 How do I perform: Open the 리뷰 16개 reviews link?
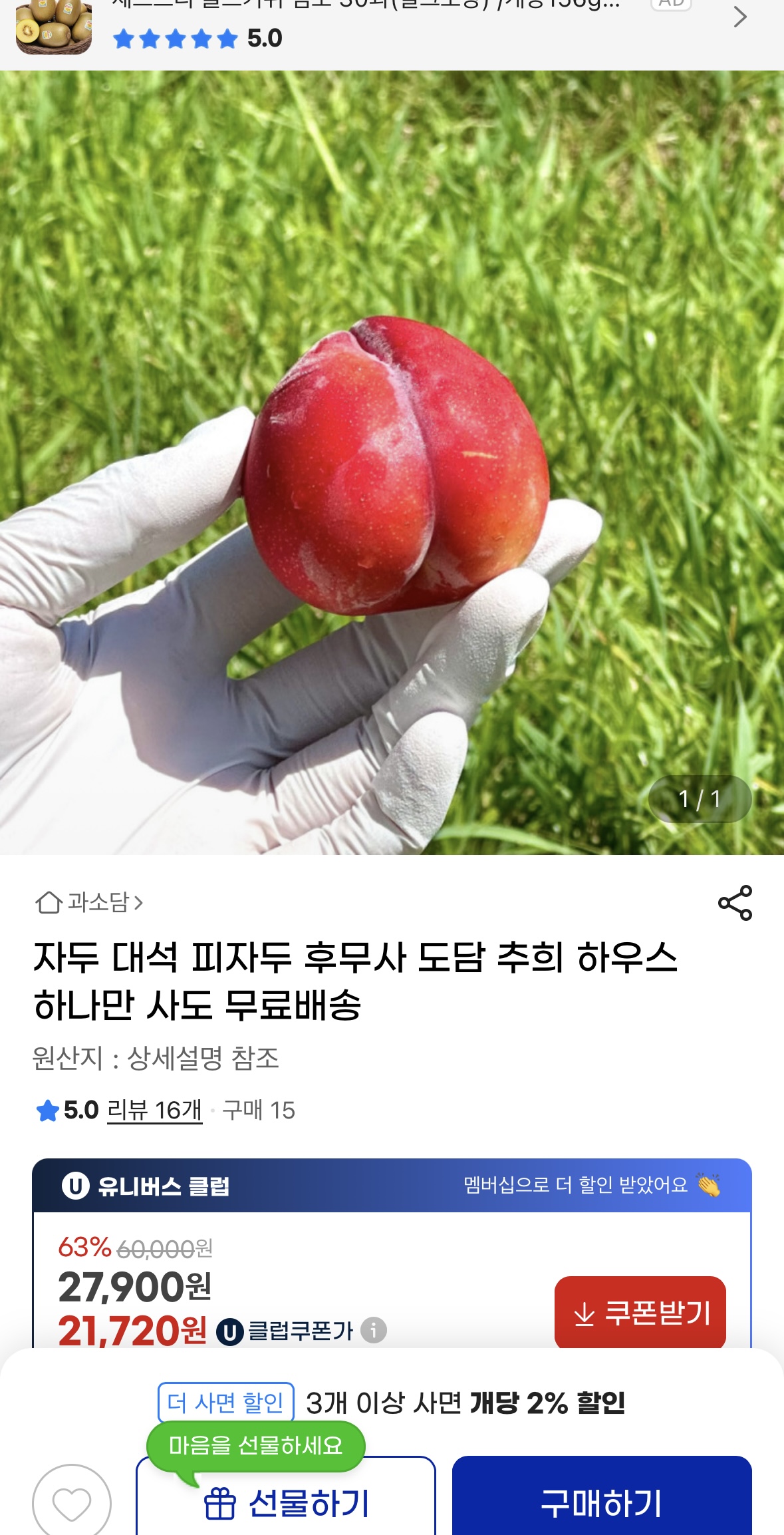tap(154, 1110)
